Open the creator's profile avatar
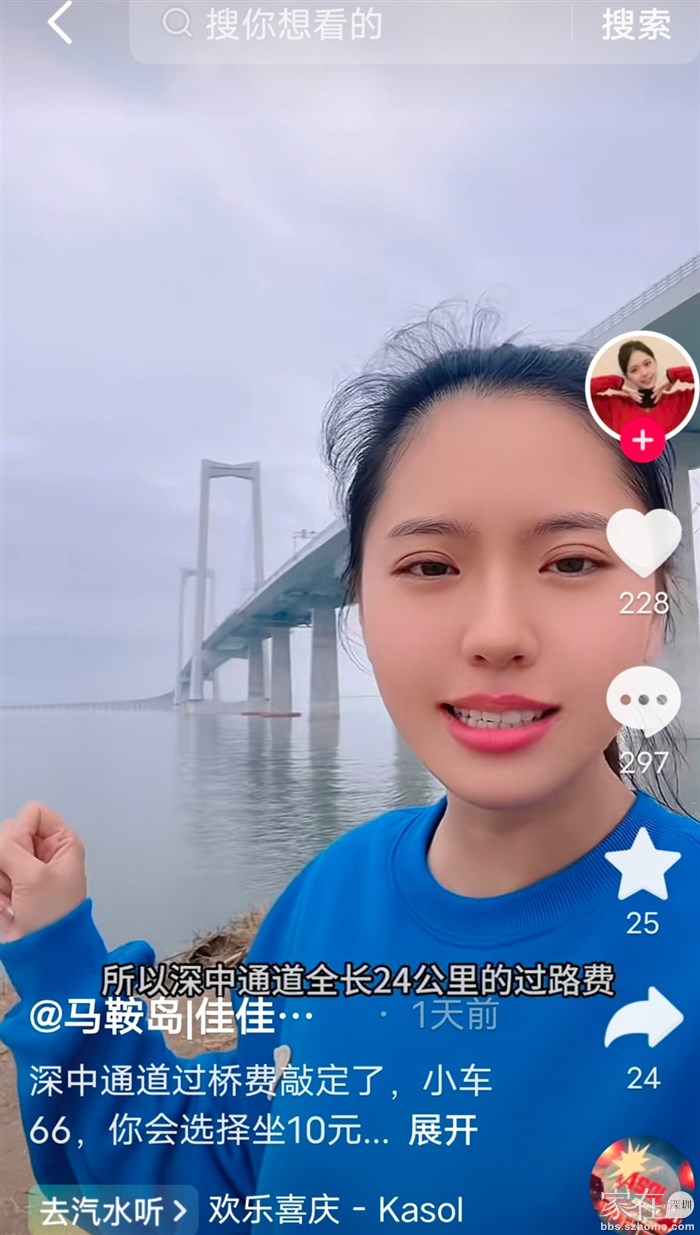Image resolution: width=700 pixels, height=1235 pixels. [x=641, y=385]
